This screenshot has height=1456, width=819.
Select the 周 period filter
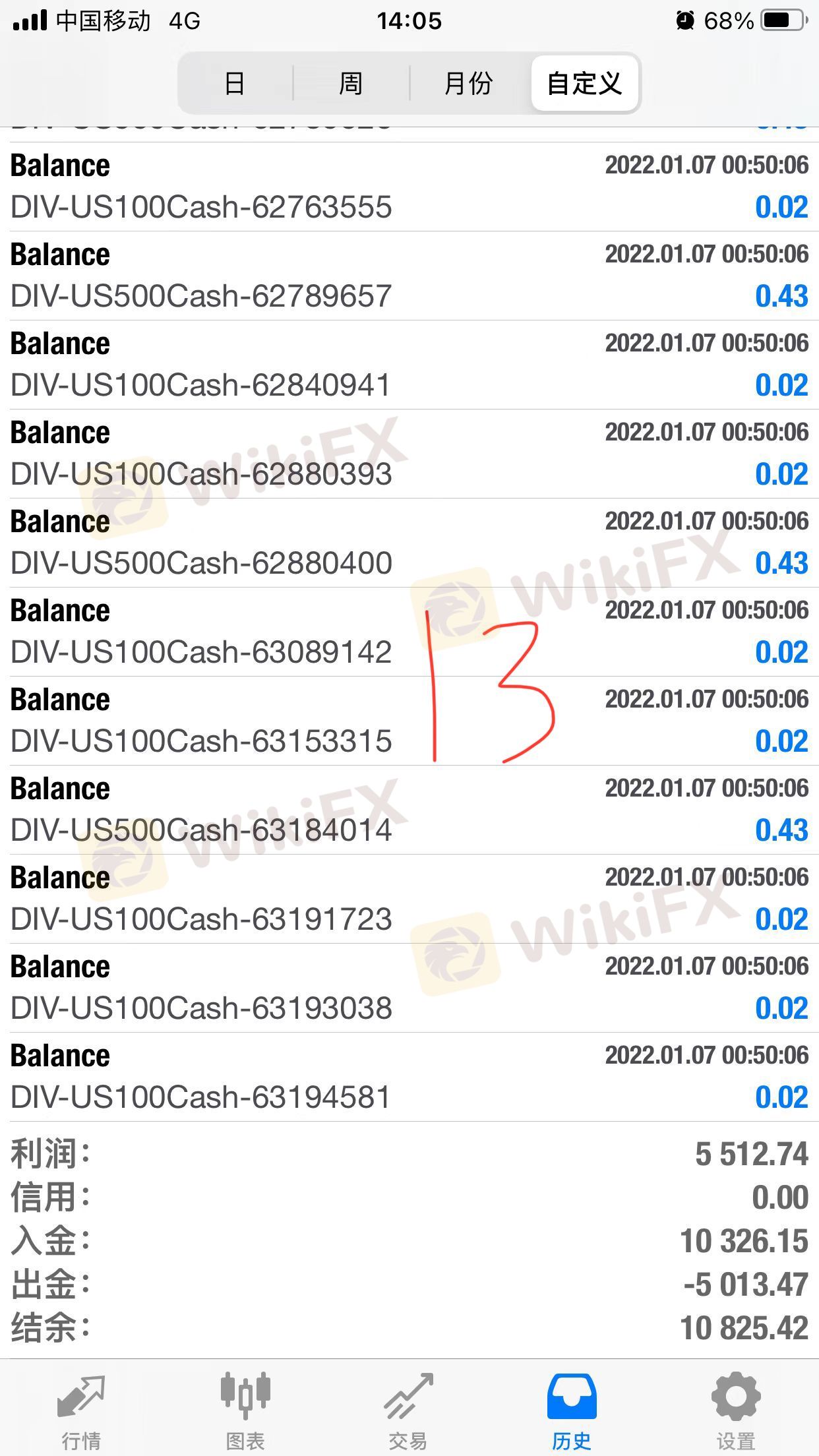pyautogui.click(x=351, y=84)
